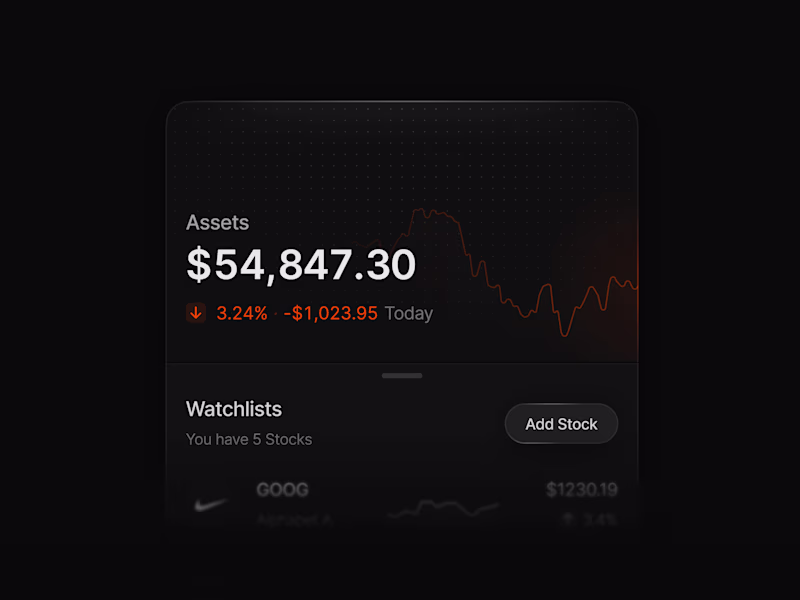This screenshot has height=600, width=800.
Task: Open the GOOG stock row
Action: click(400, 503)
